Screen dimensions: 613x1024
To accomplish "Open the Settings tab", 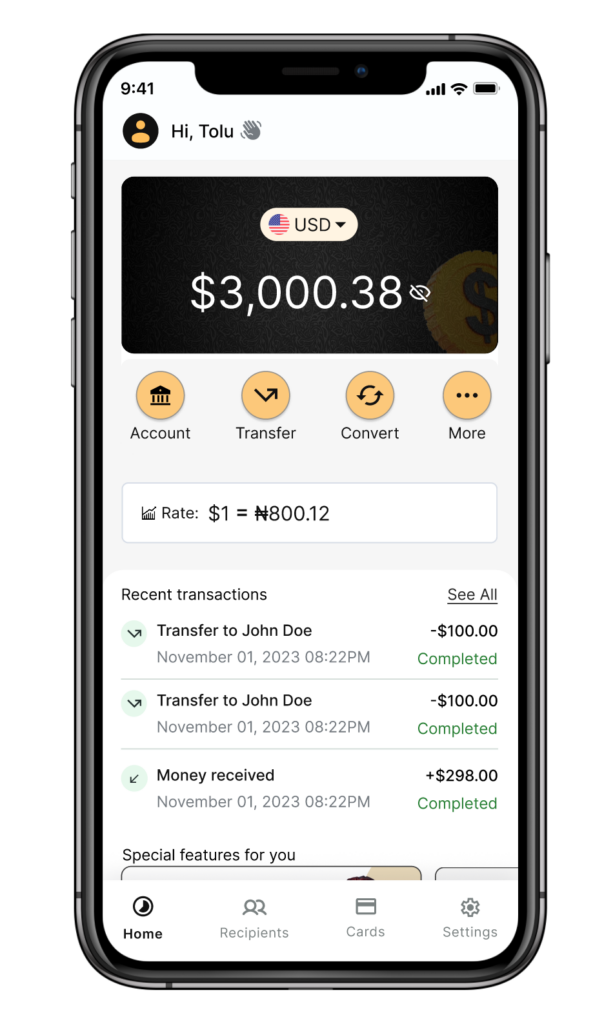I will [470, 918].
